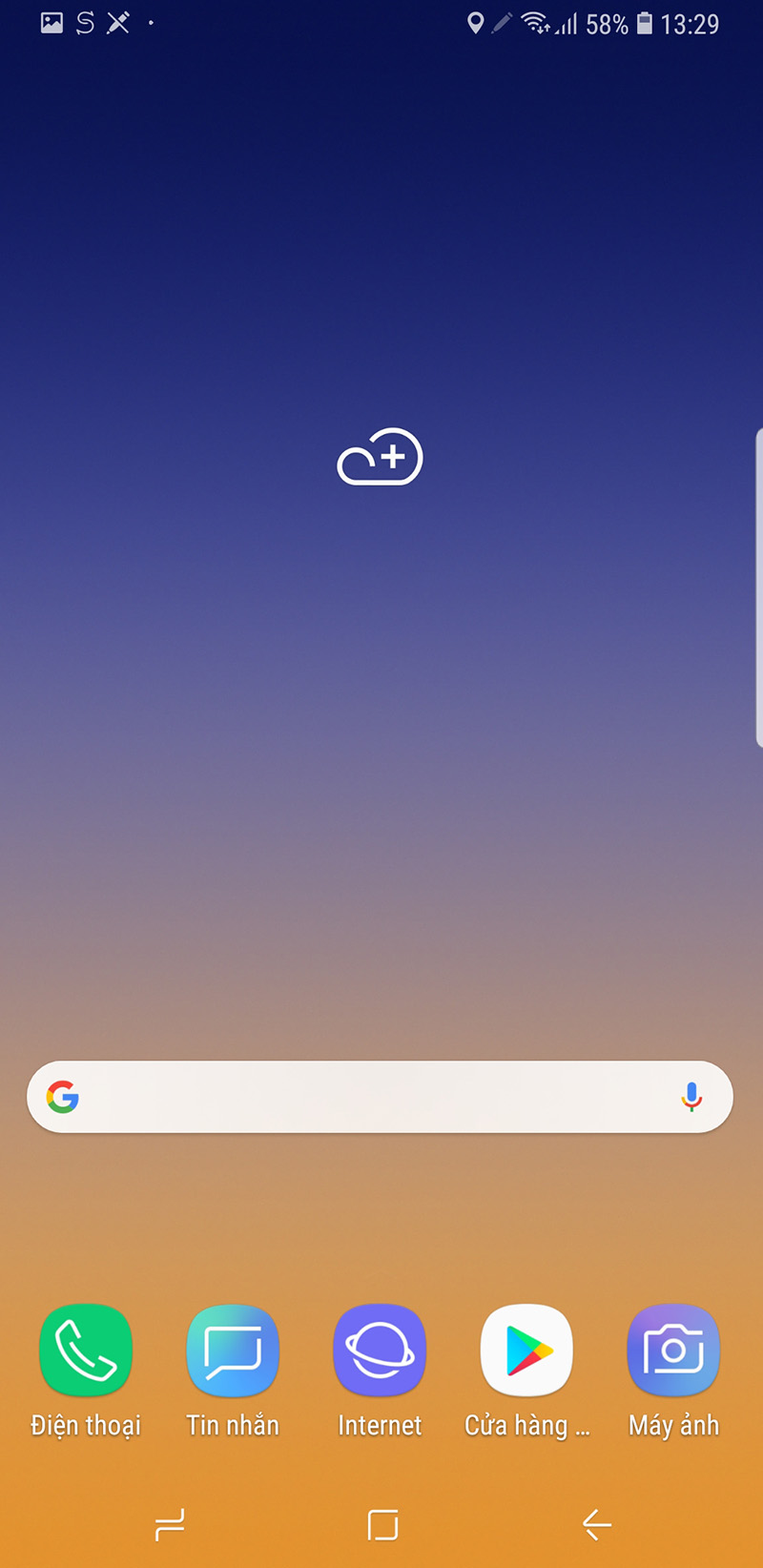Launch the Internet browser app

380,1351
